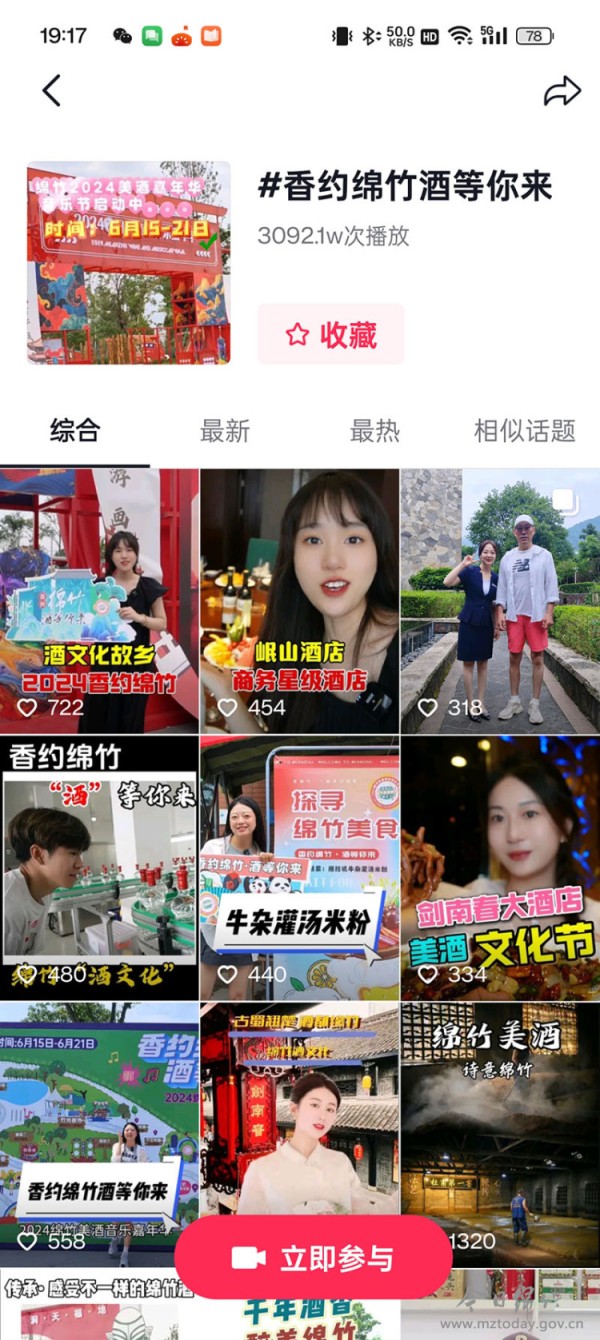
Task: Switch to the 最新 tab
Action: click(225, 431)
